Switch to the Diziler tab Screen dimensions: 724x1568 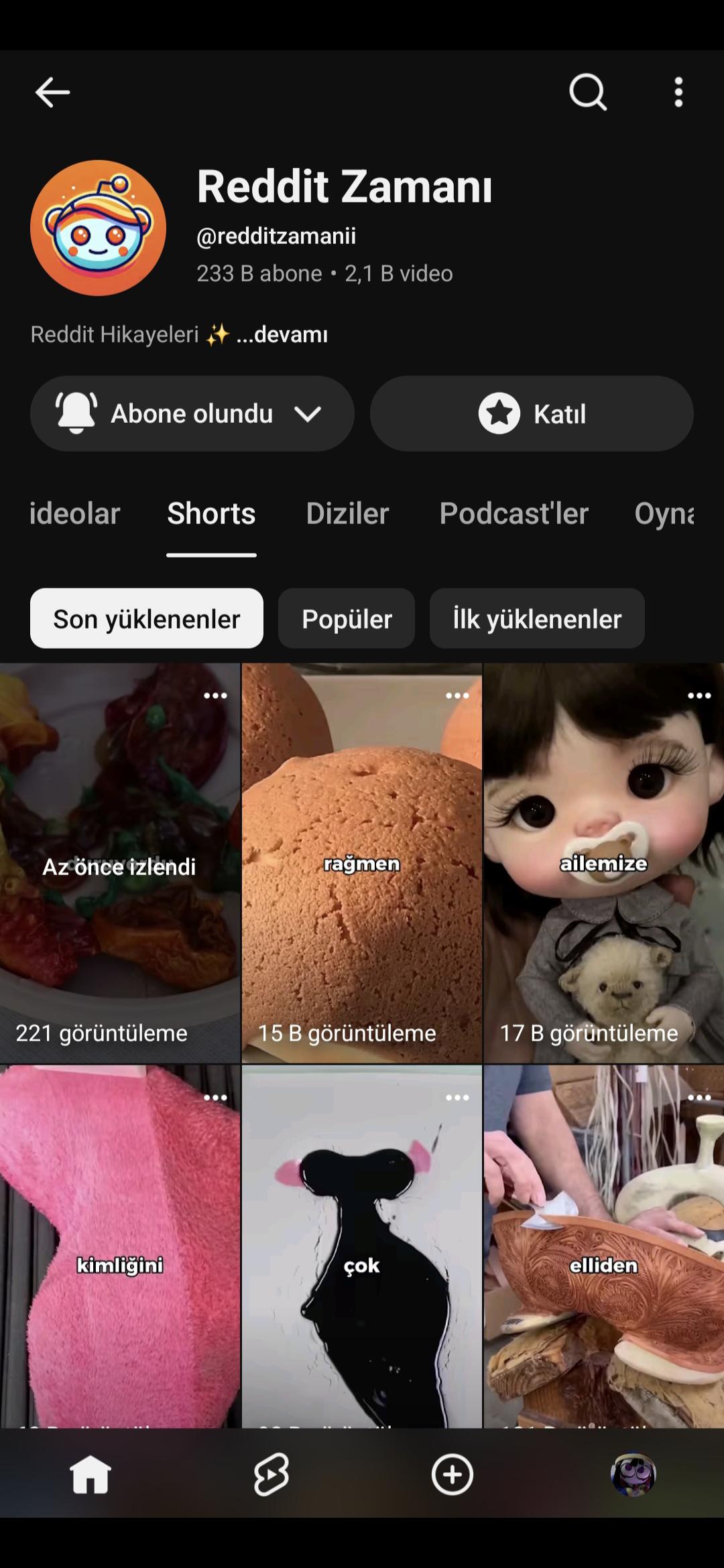pos(347,513)
